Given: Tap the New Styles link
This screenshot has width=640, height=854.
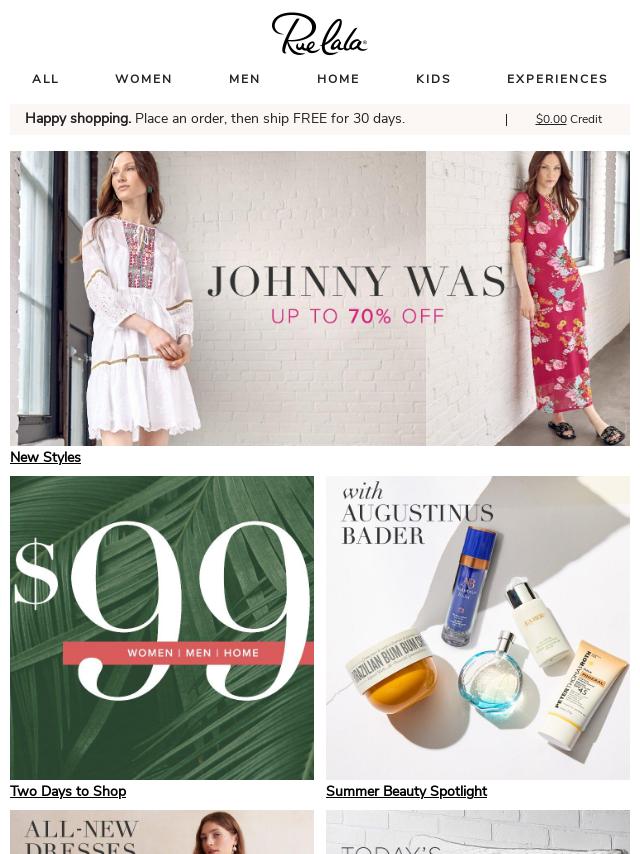Looking at the screenshot, I should [x=45, y=457].
